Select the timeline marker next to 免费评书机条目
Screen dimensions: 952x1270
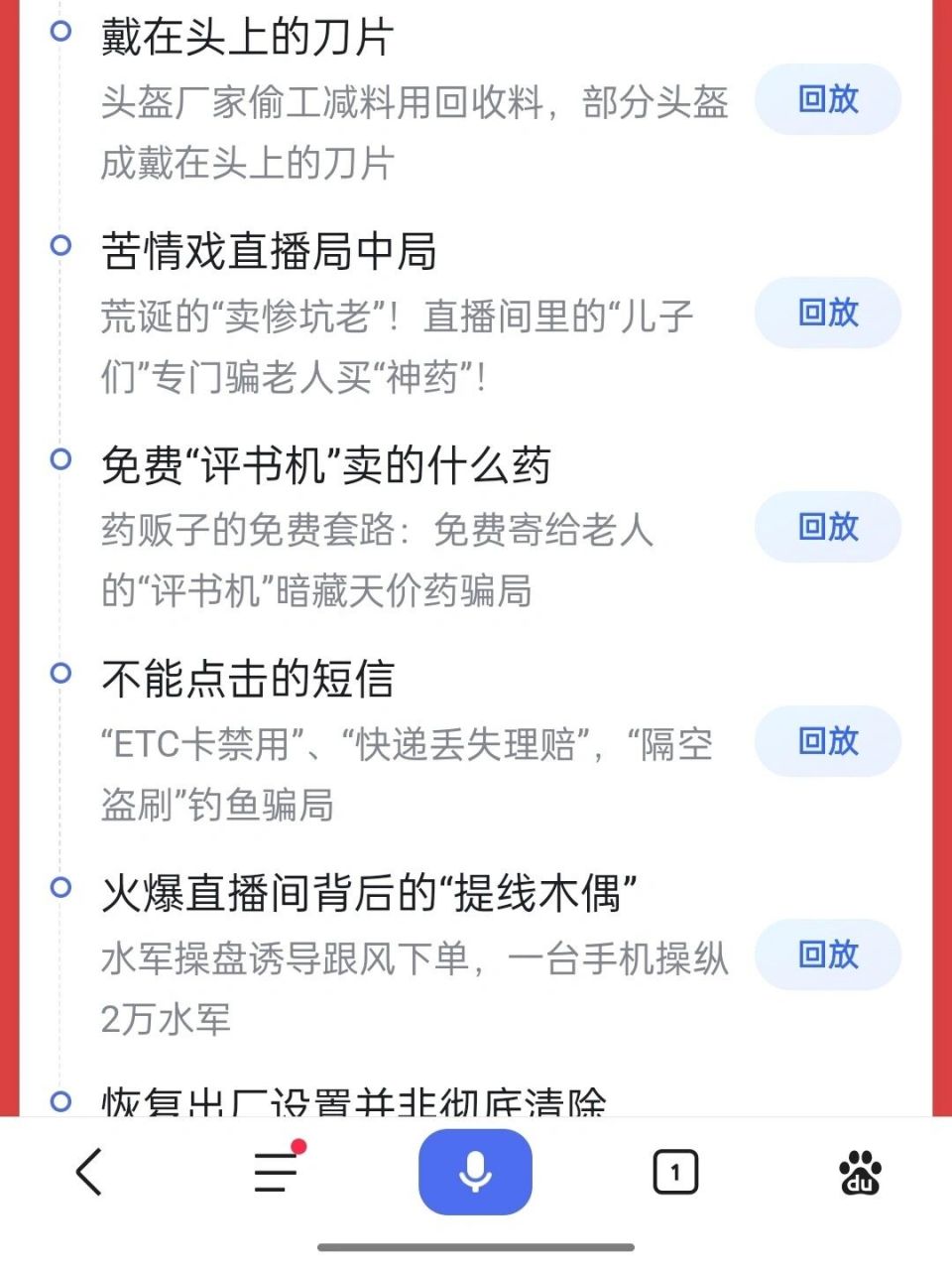61,458
